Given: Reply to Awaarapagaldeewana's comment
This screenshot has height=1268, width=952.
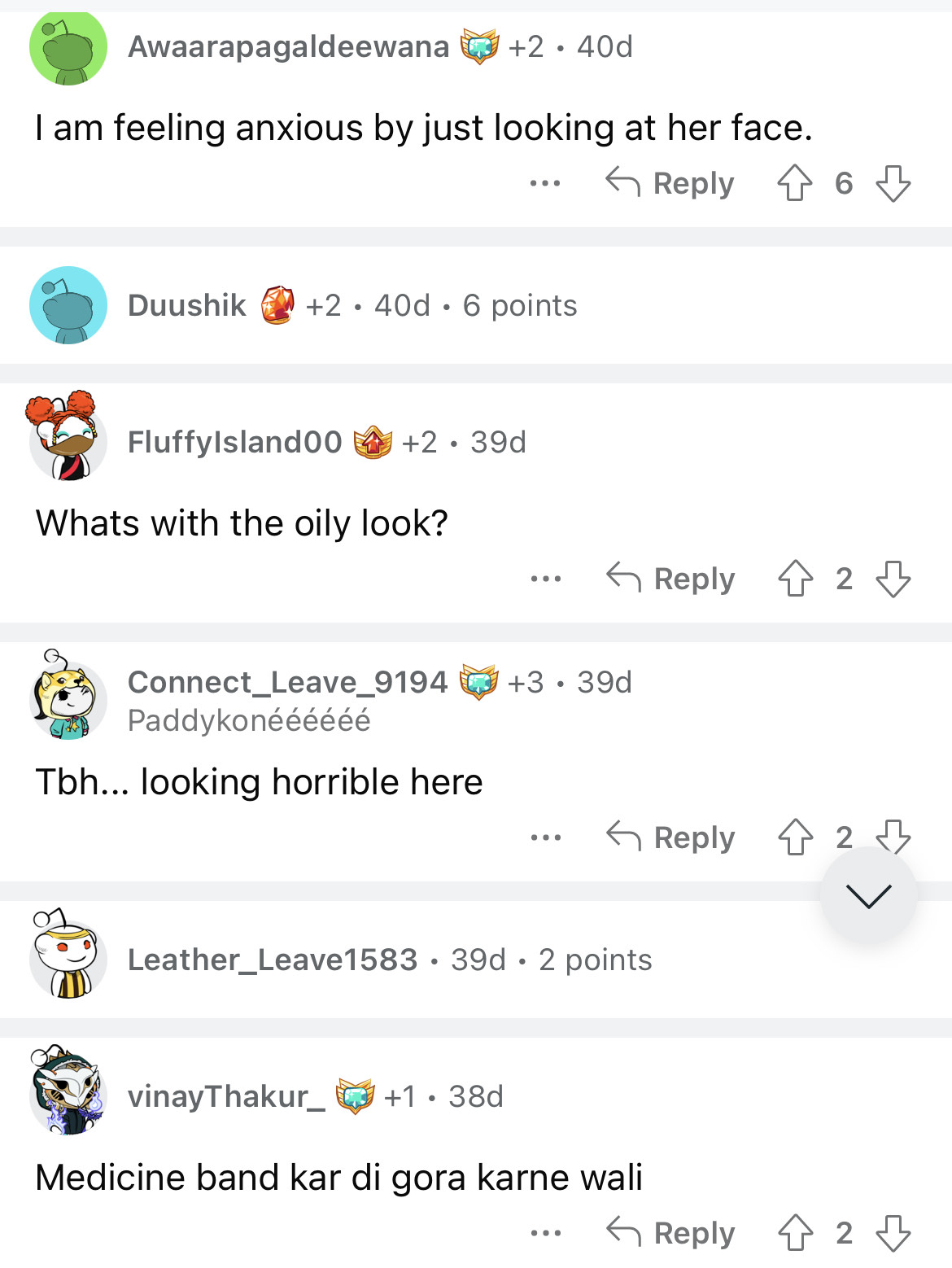Looking at the screenshot, I should point(670,183).
